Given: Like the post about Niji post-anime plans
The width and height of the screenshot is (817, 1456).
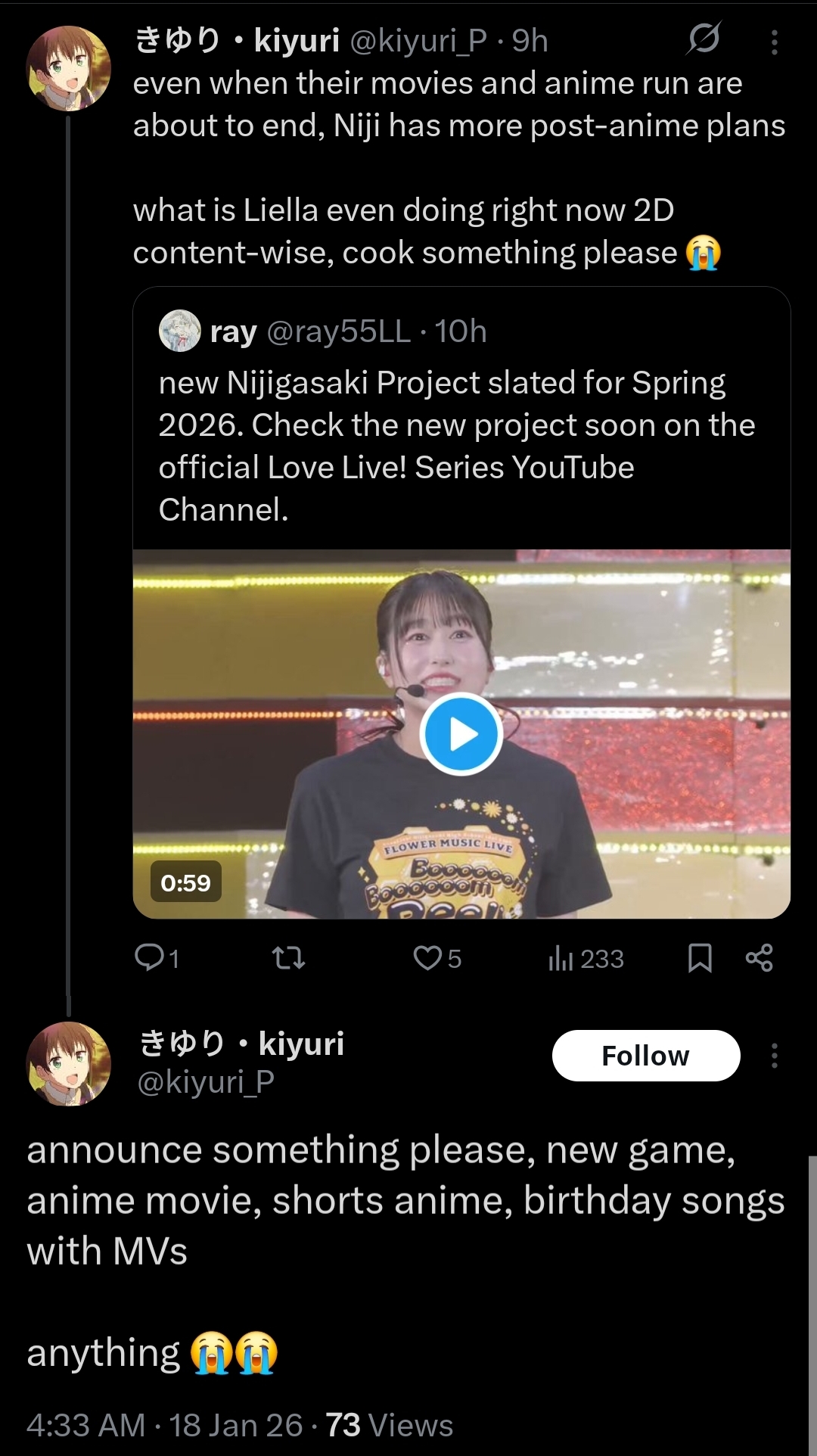Looking at the screenshot, I should 428,958.
